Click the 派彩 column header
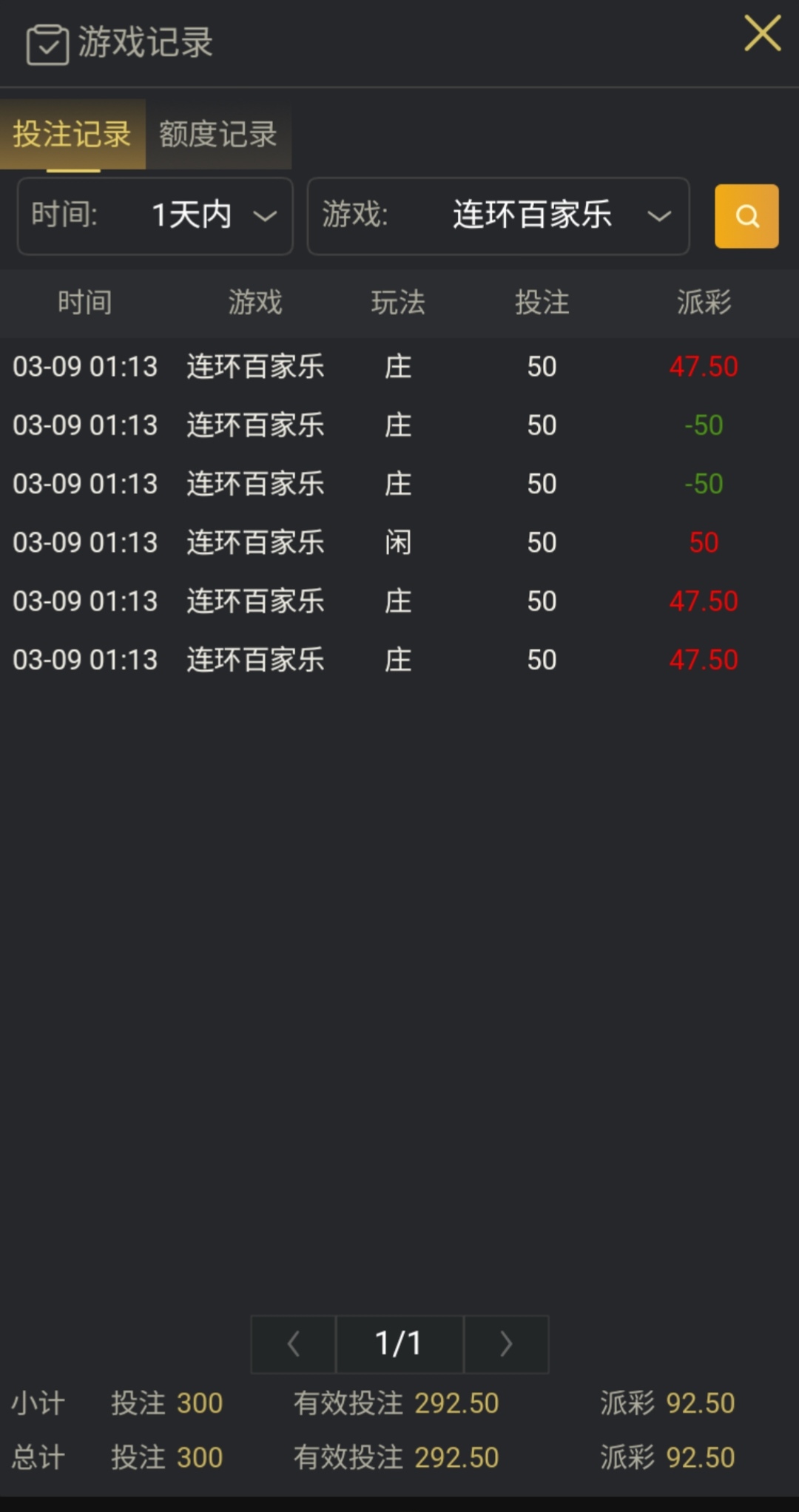The image size is (799, 1512). (702, 303)
